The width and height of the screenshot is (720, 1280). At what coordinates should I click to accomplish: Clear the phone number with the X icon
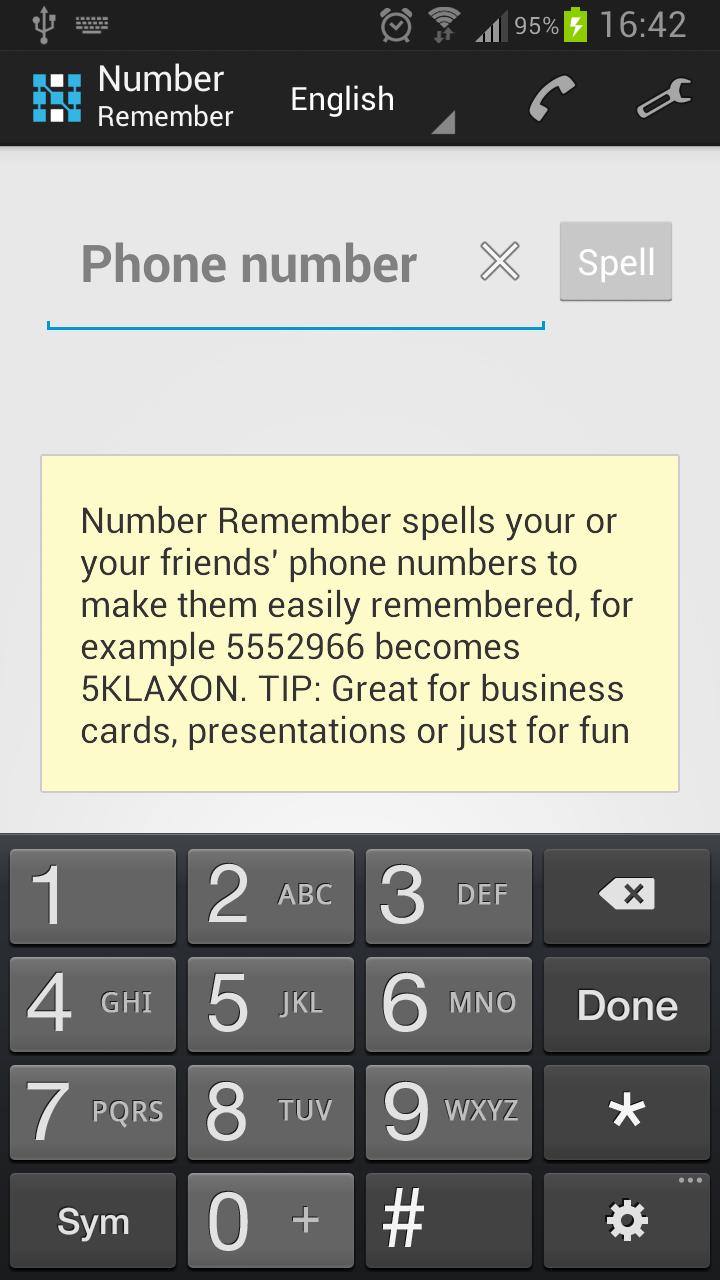pos(499,261)
